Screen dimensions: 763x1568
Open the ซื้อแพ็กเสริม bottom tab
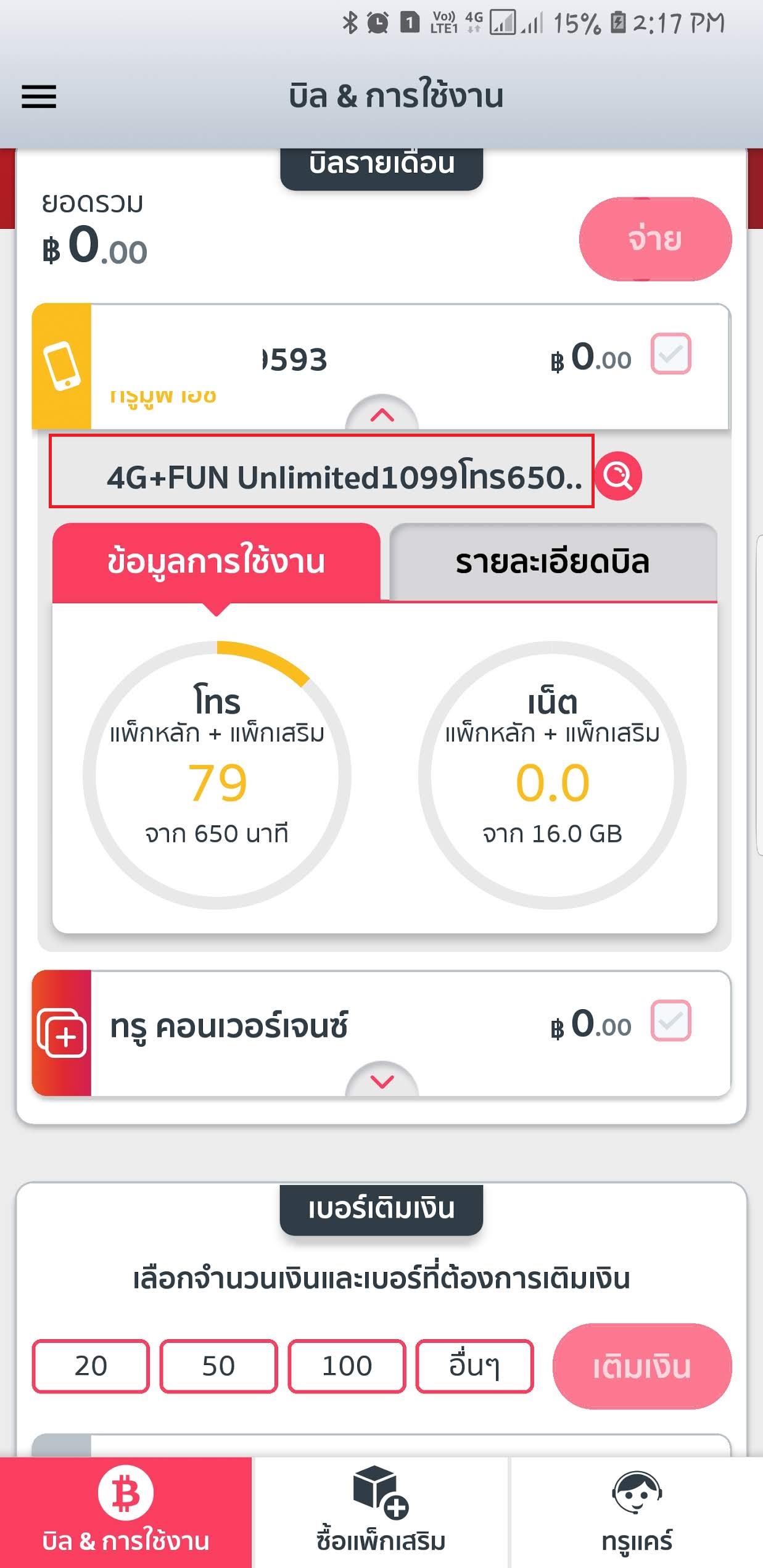point(381,1512)
